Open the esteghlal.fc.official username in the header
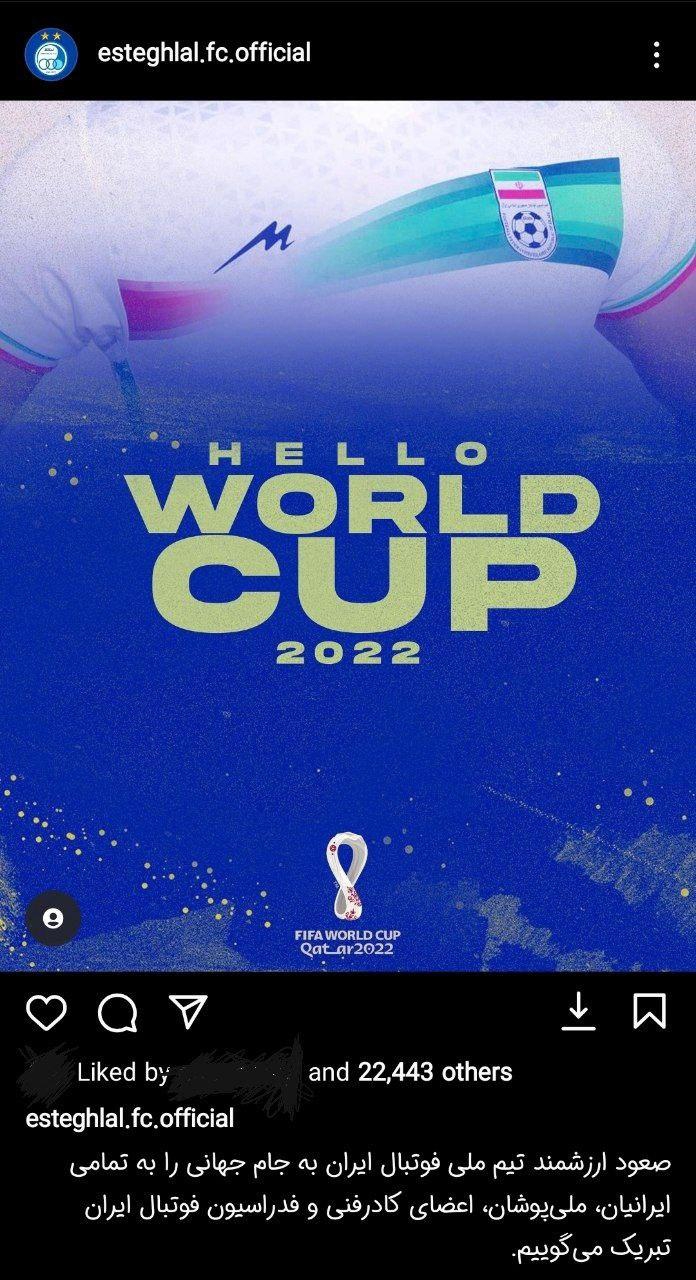Image resolution: width=696 pixels, height=1280 pixels. [204, 52]
